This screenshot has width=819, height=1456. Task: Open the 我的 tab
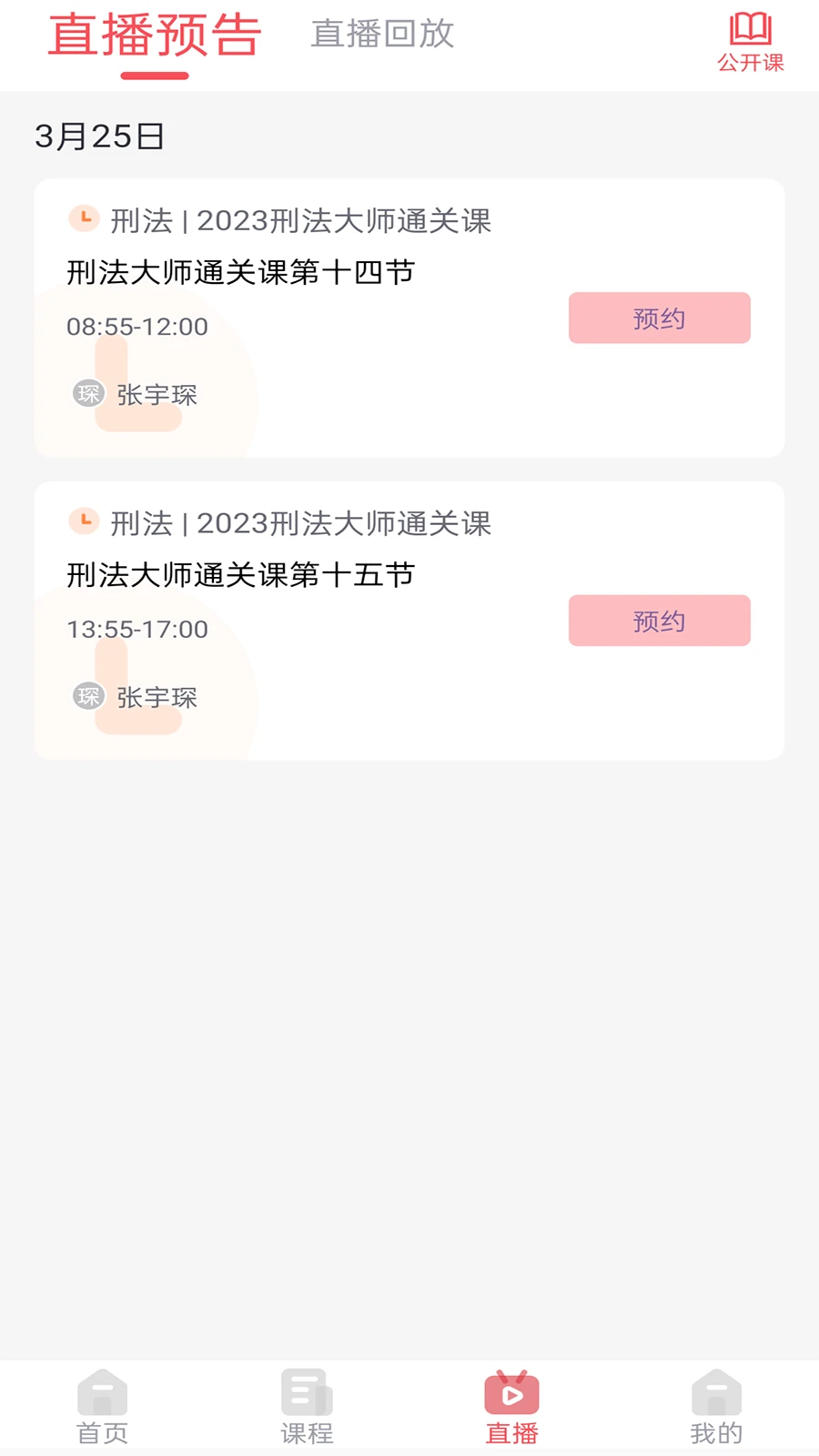pos(716,1407)
